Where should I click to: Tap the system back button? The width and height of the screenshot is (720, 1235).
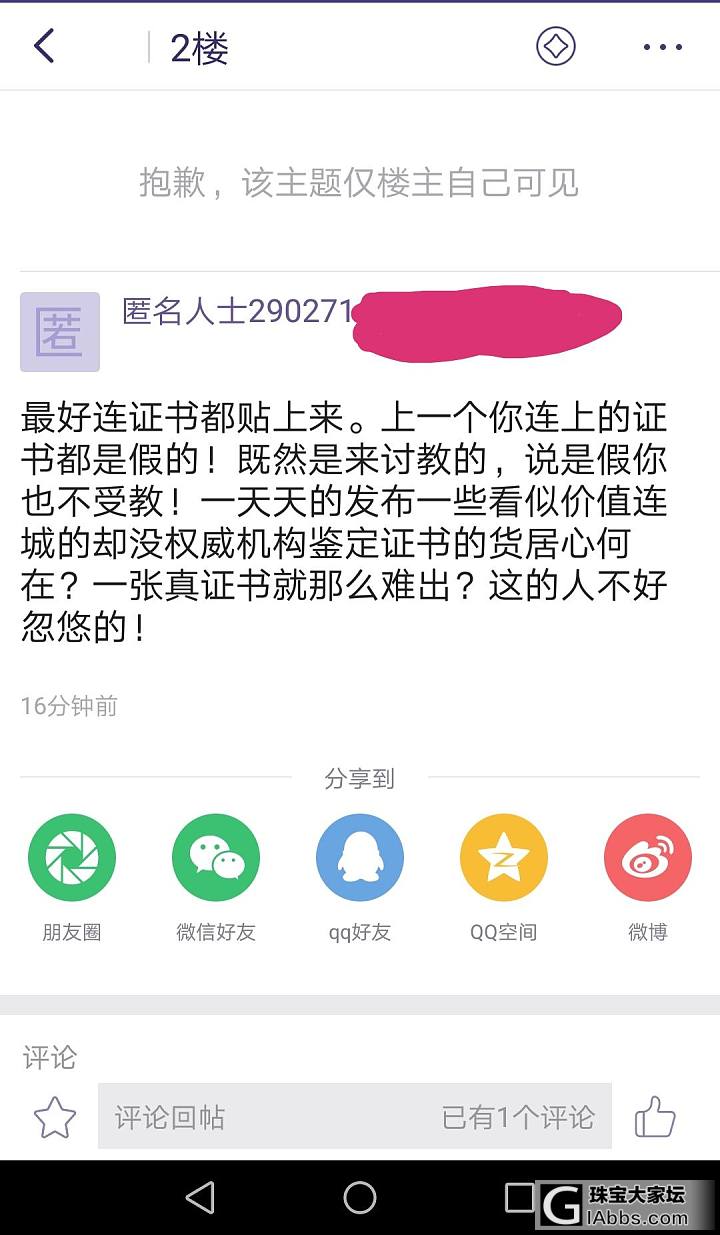point(200,1197)
